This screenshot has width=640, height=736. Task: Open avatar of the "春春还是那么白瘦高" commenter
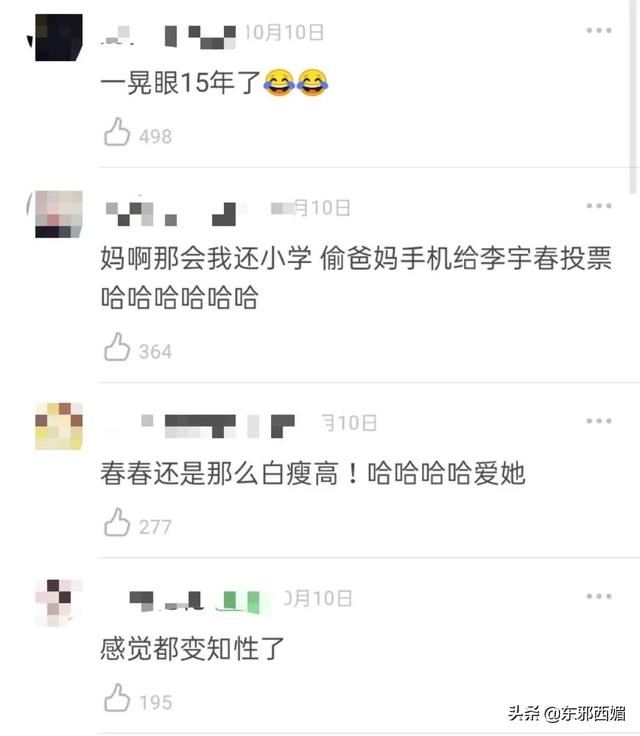pos(58,427)
